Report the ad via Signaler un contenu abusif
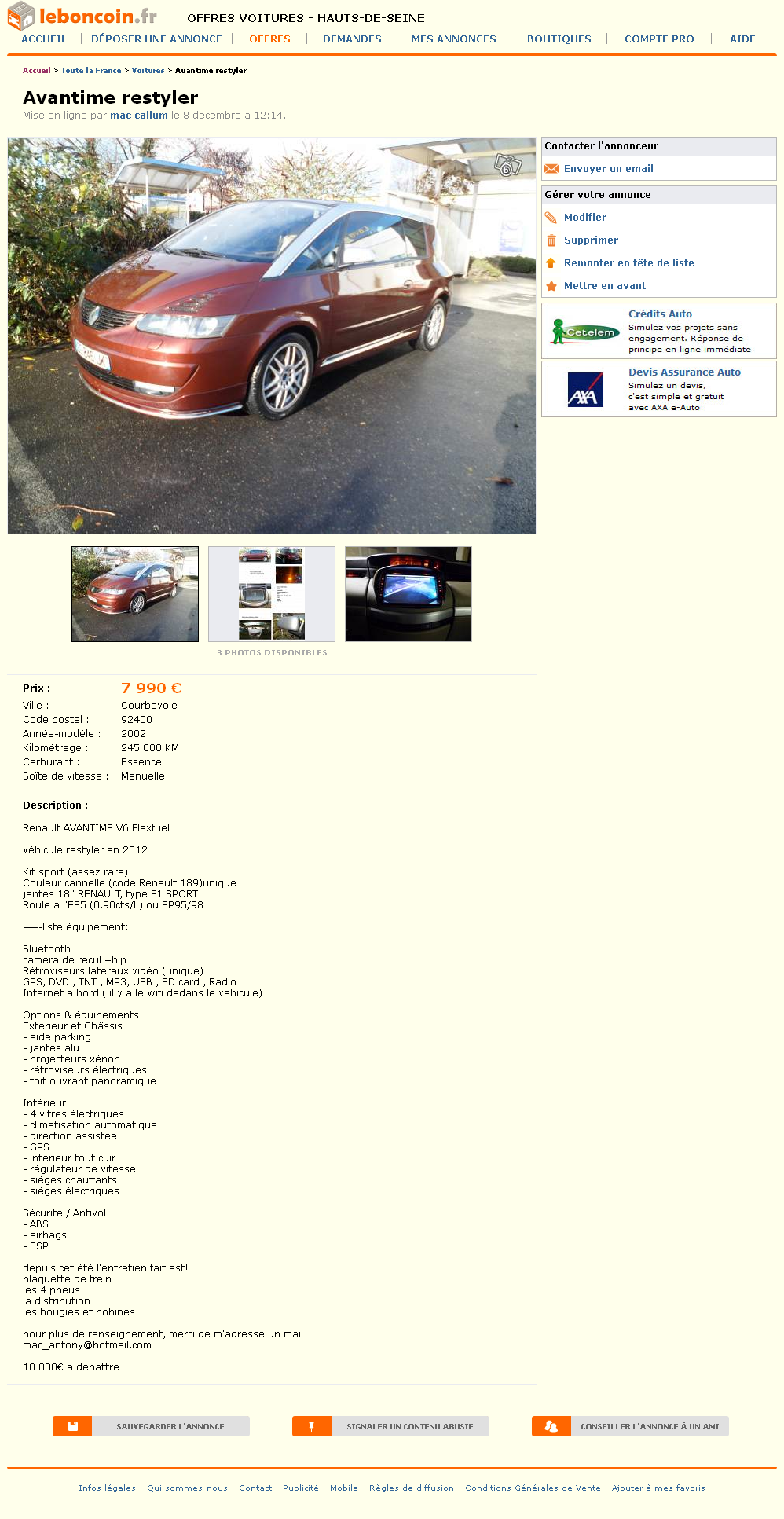Screen dimensions: 784x1519 coord(390,1426)
